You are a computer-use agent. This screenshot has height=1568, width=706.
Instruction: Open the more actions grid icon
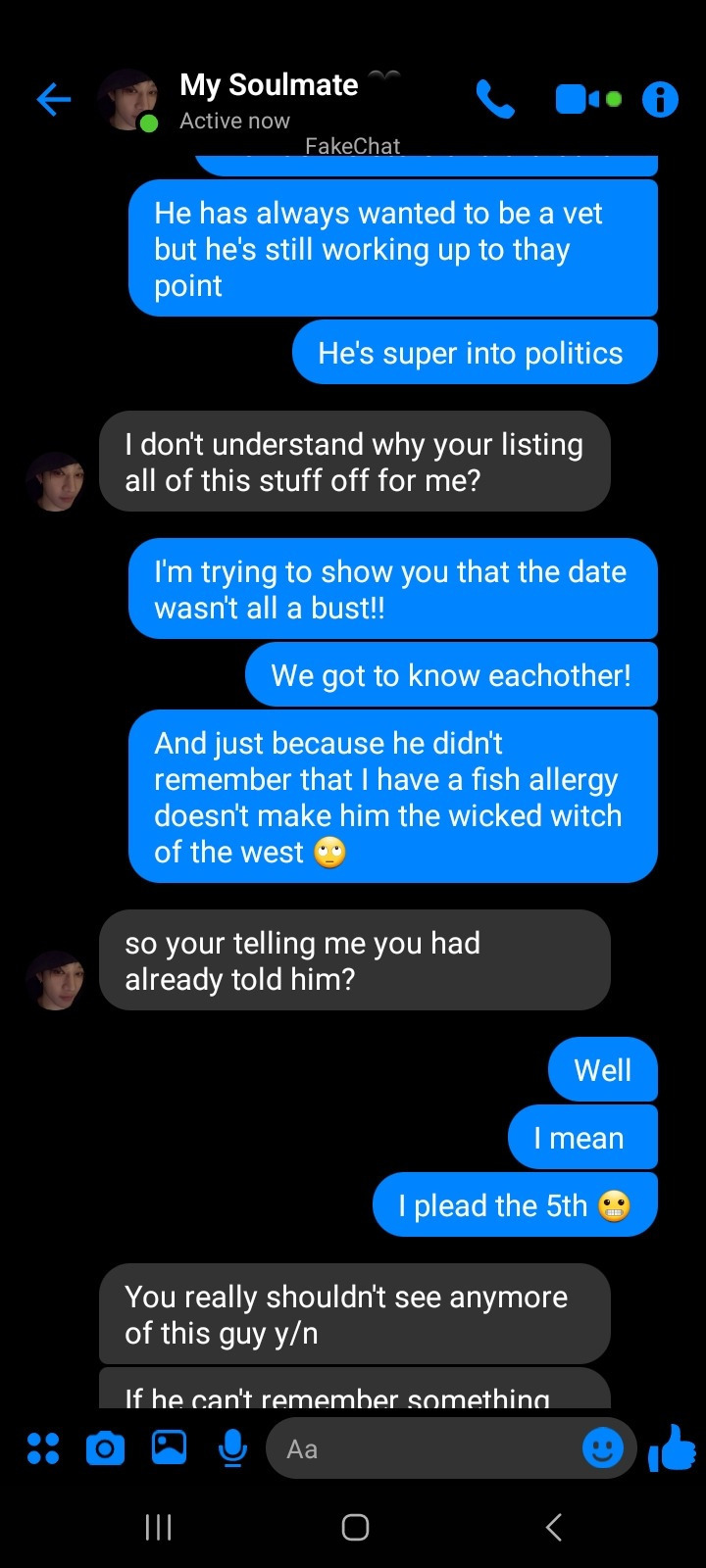(42, 1448)
